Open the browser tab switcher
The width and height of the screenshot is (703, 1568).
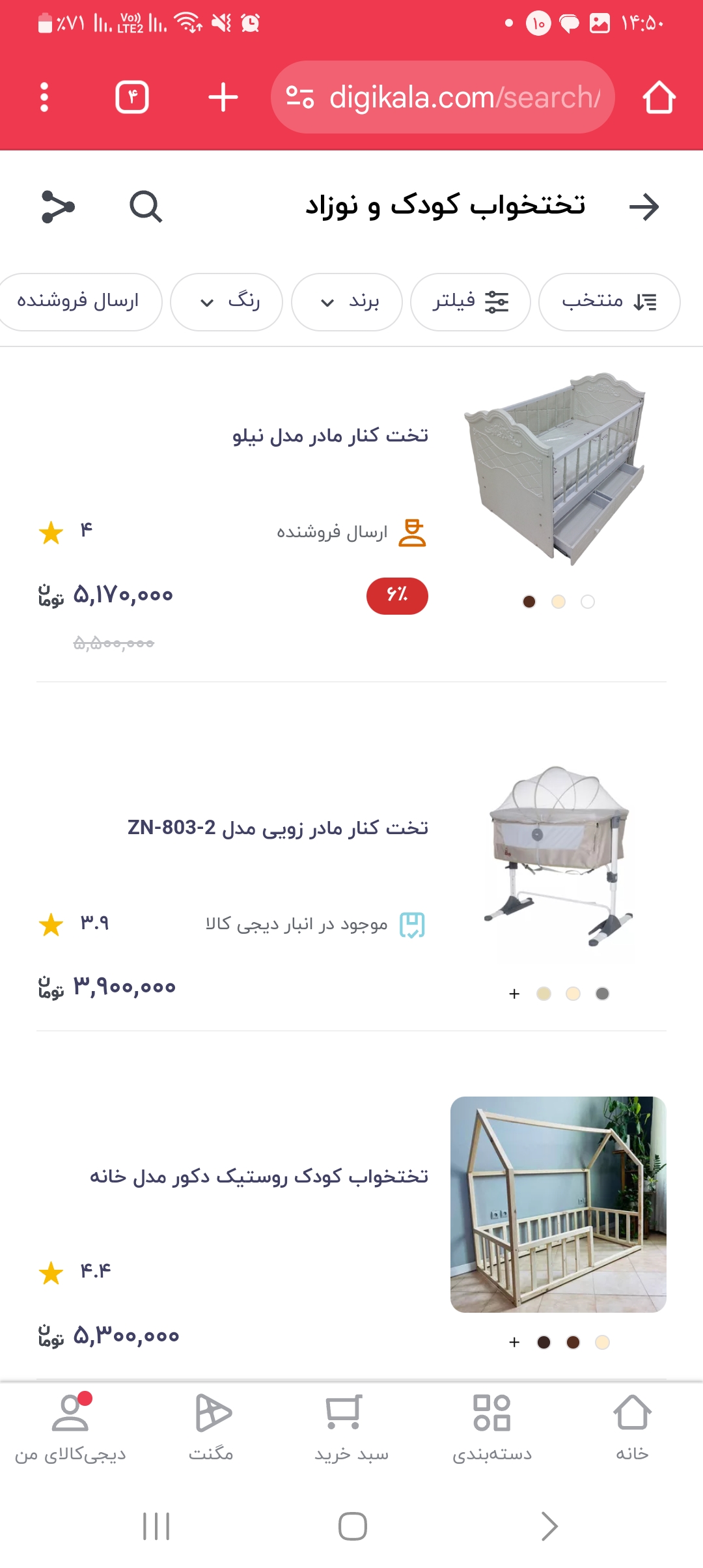click(132, 98)
